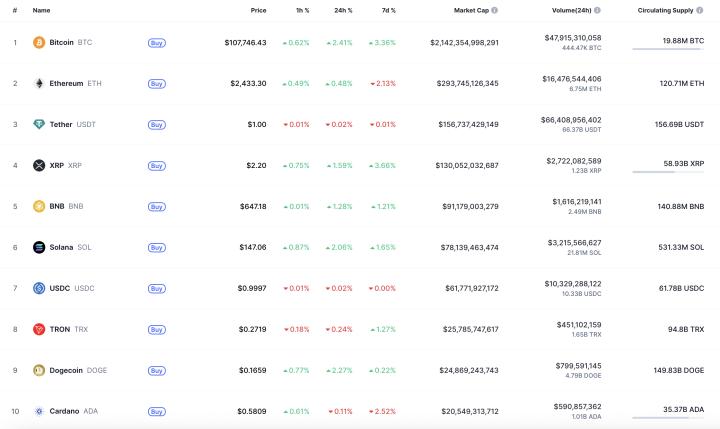The width and height of the screenshot is (720, 429).
Task: Open the Volume(24h) info icon
Action: 598,10
